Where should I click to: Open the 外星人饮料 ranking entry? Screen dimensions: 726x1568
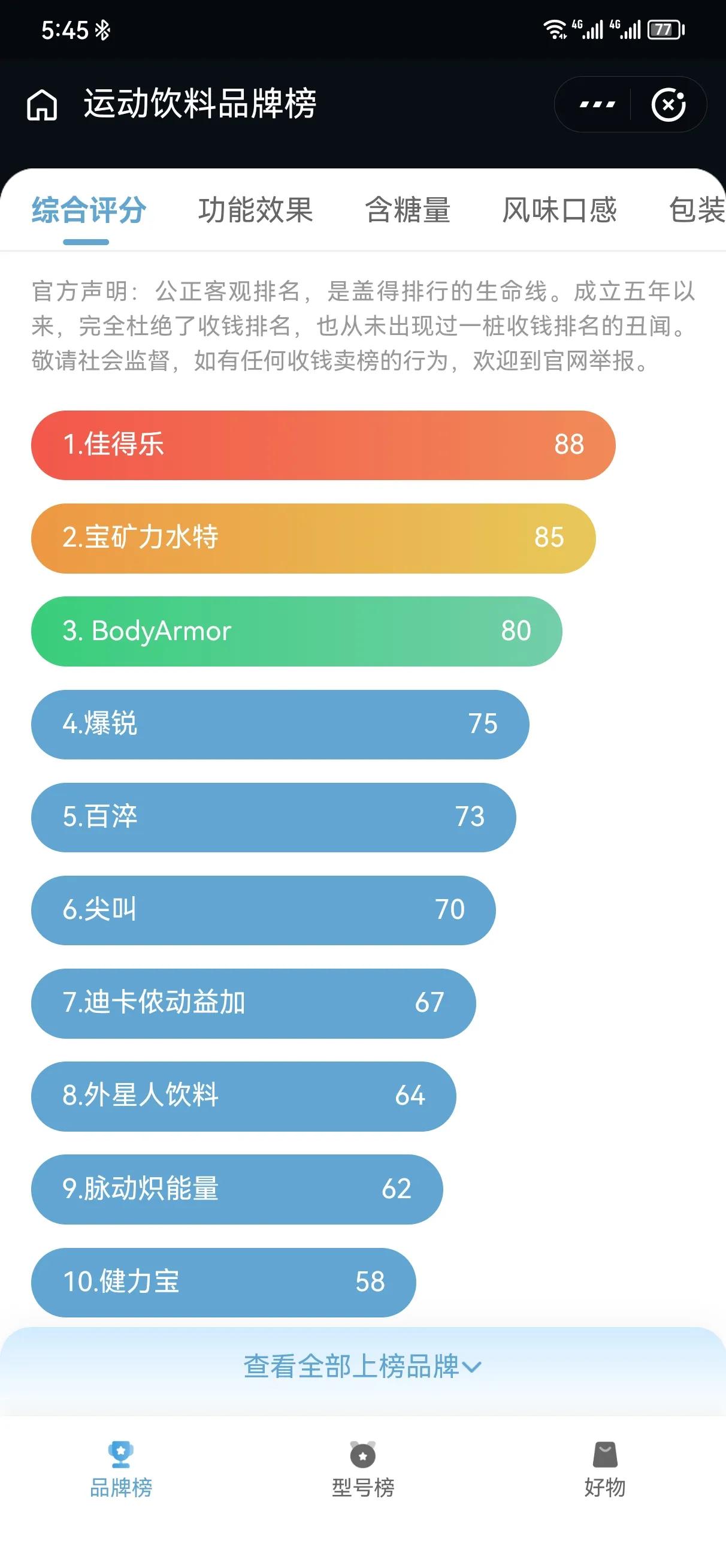tap(243, 1096)
